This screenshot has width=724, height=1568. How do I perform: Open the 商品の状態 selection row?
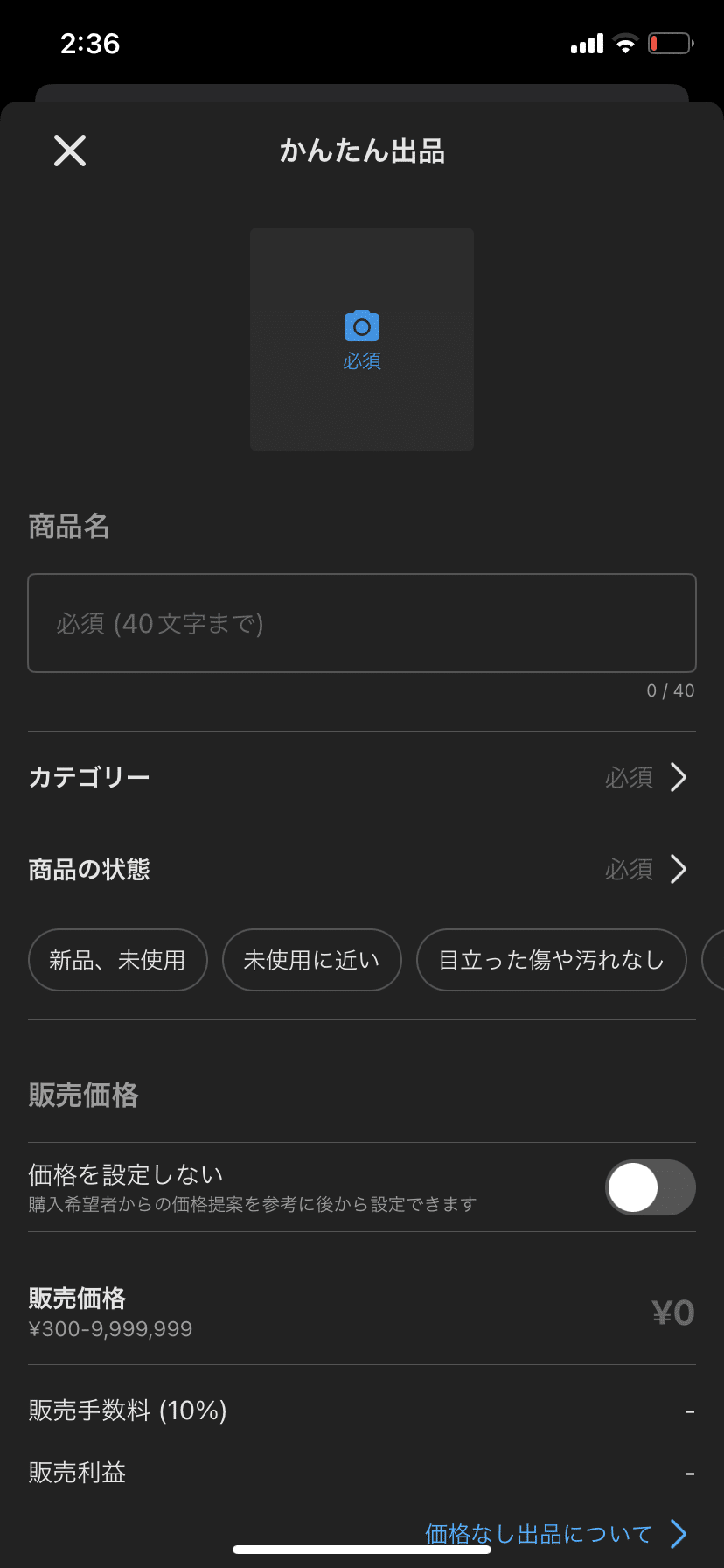(x=361, y=869)
